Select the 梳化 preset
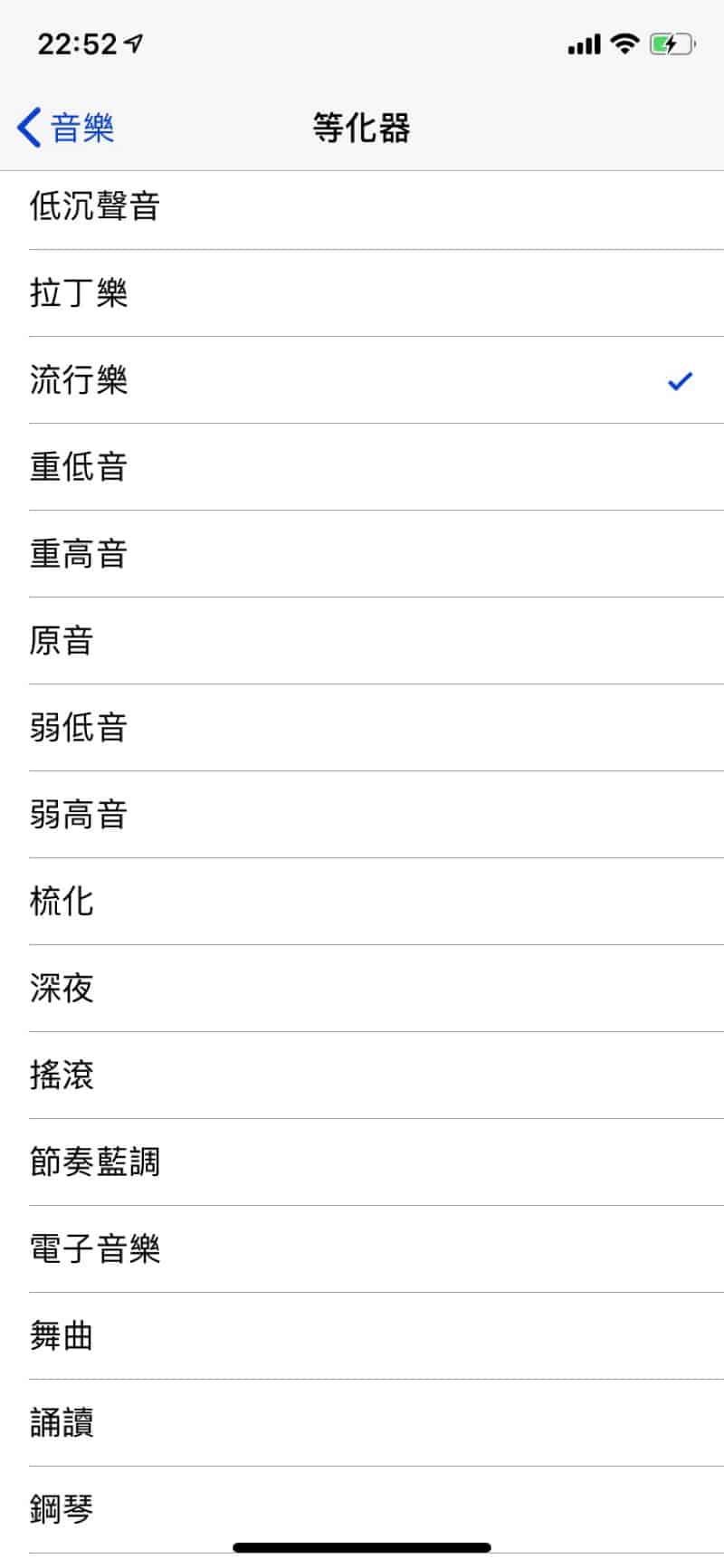Viewport: 724px width, 1568px height. click(x=62, y=902)
